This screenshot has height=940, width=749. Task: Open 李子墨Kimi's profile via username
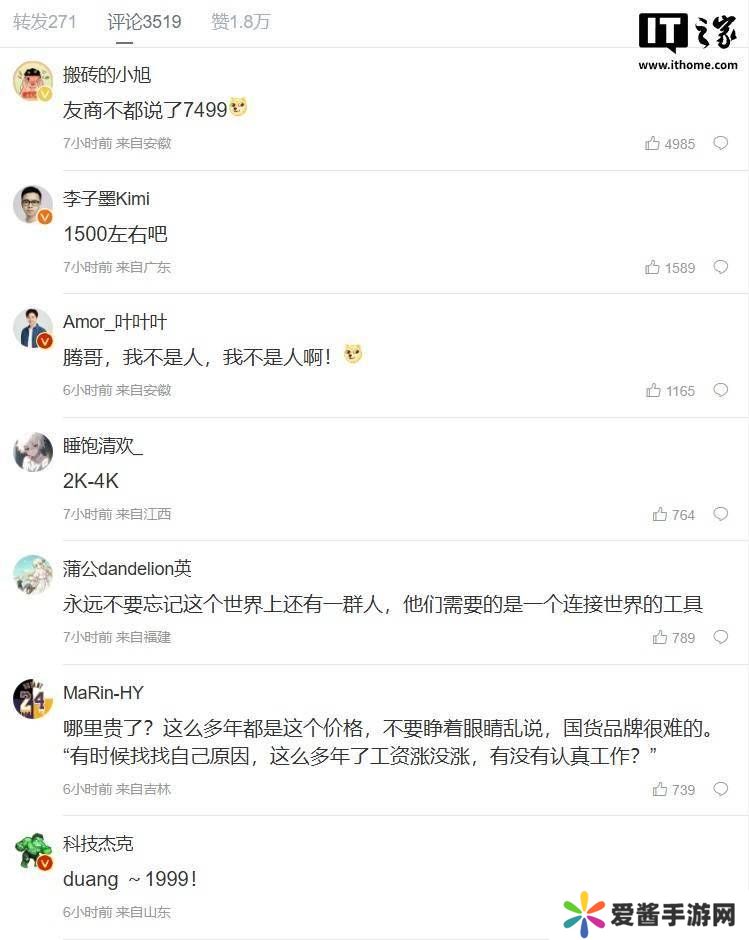click(x=106, y=198)
